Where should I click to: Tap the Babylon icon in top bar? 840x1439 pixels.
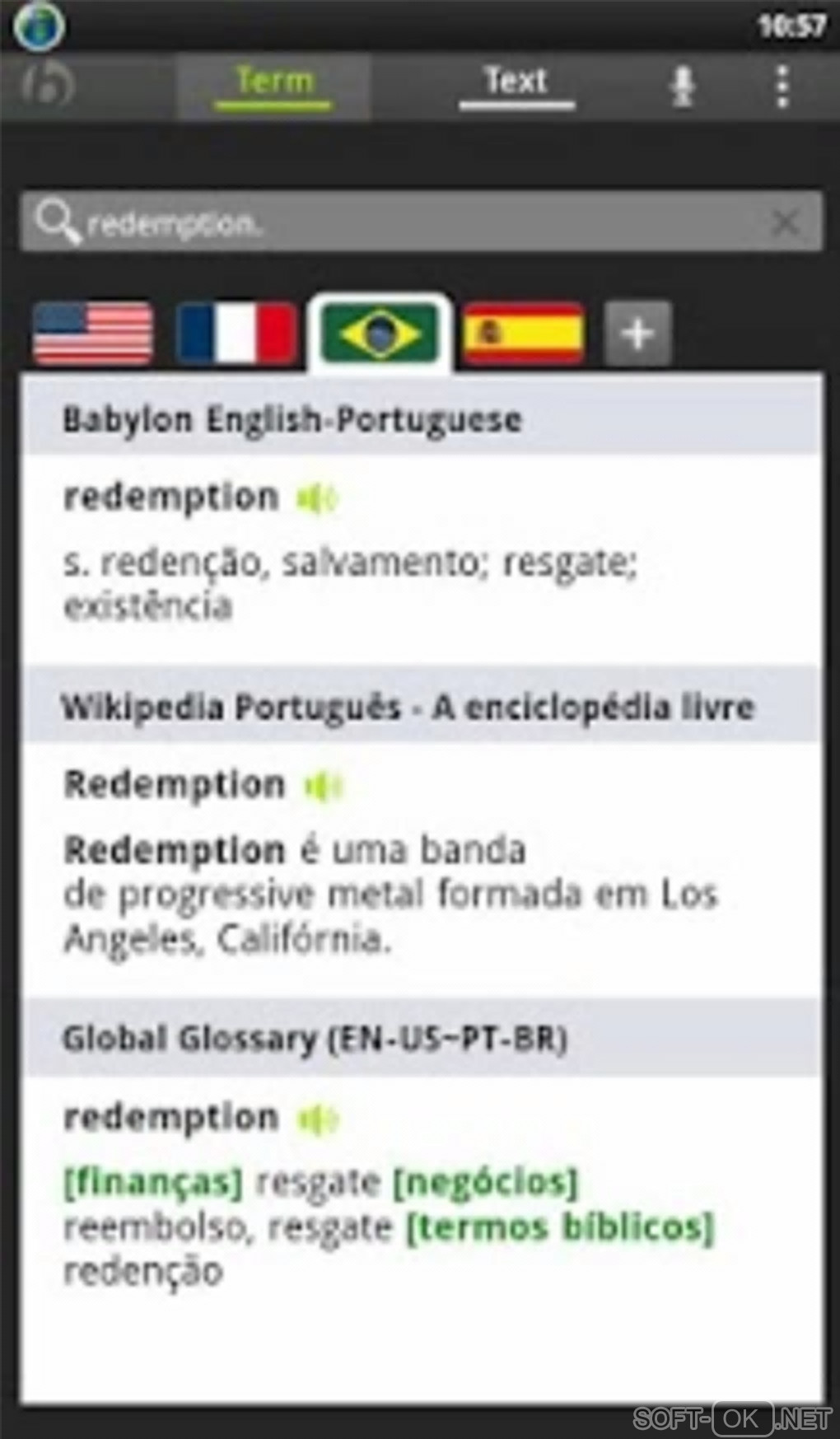pyautogui.click(x=48, y=85)
